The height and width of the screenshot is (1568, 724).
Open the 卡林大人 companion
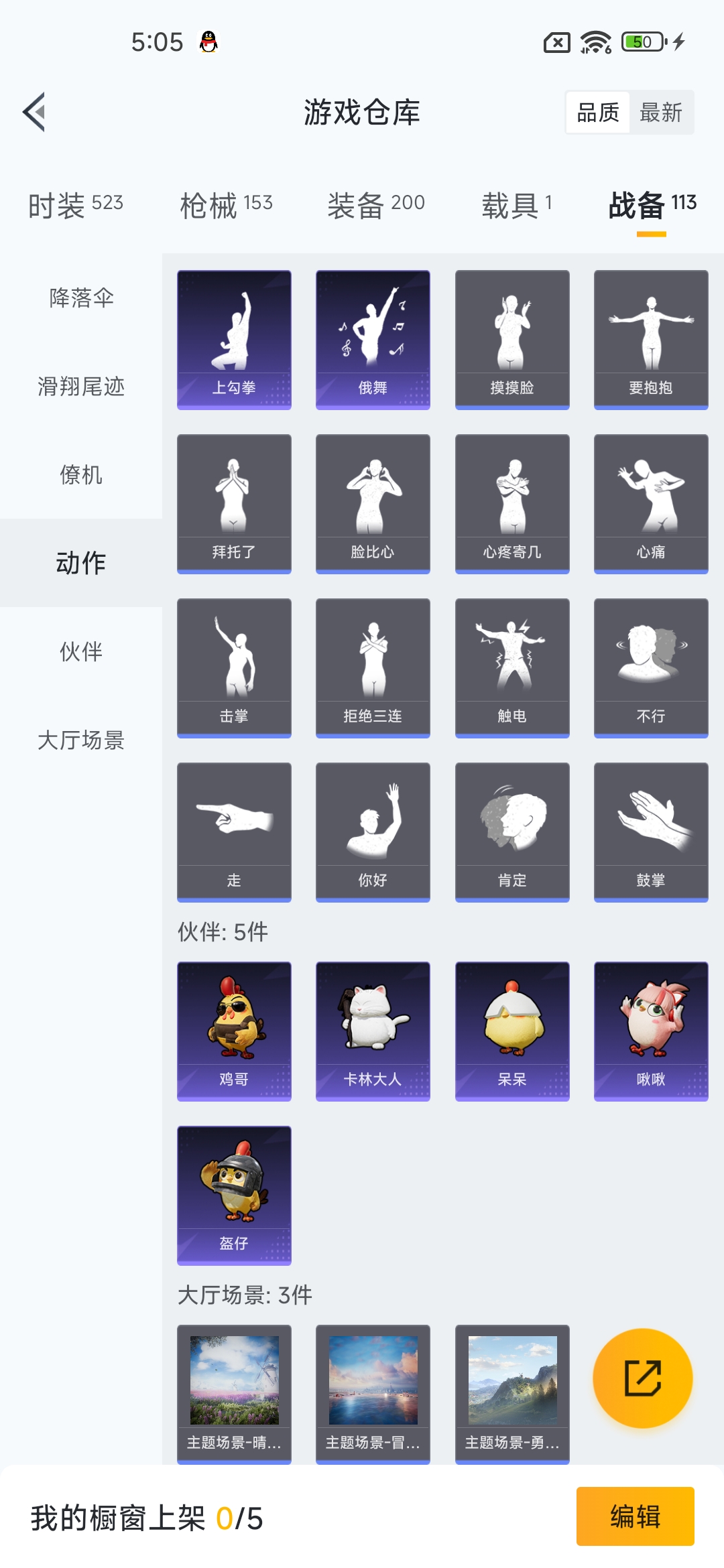[373, 1031]
